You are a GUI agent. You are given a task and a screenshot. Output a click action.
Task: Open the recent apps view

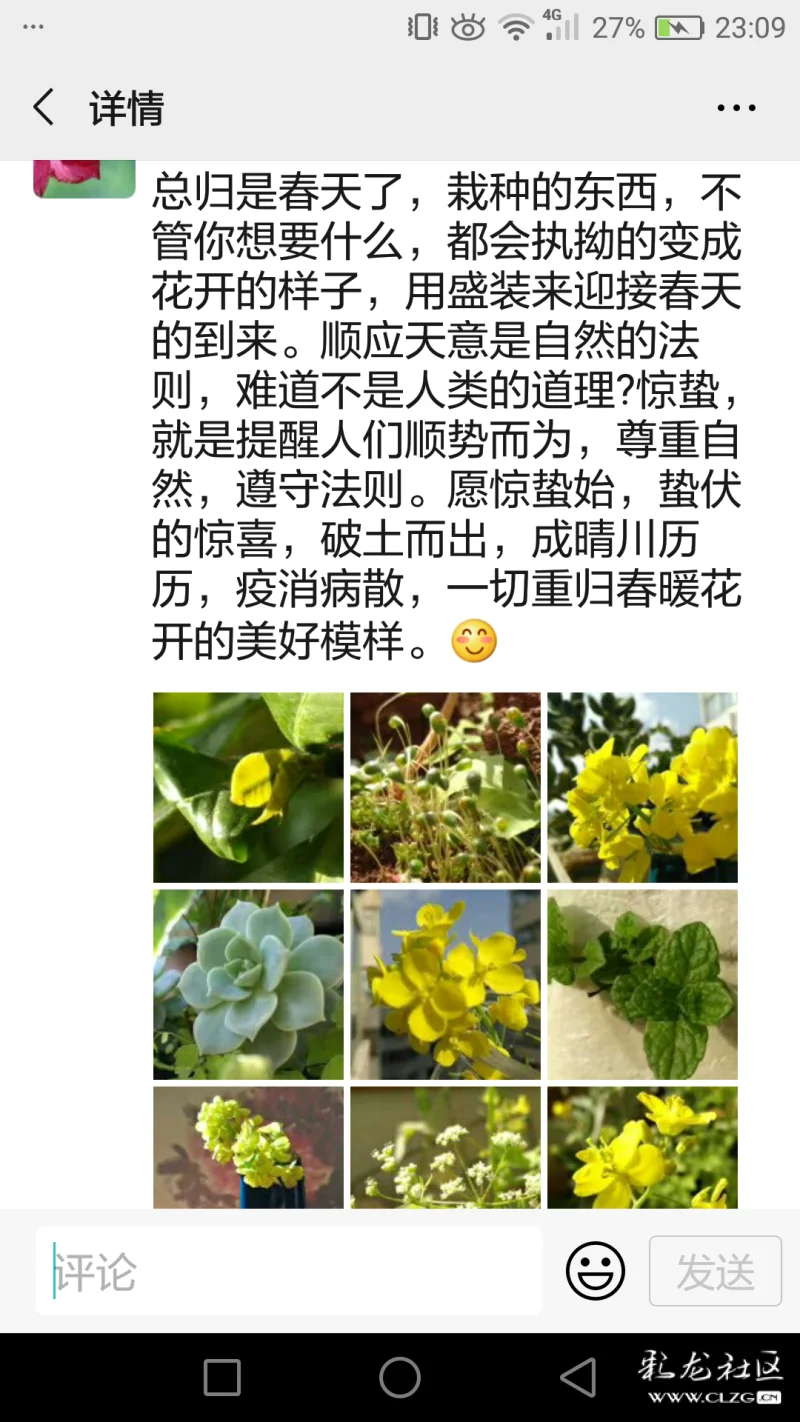pos(222,1377)
